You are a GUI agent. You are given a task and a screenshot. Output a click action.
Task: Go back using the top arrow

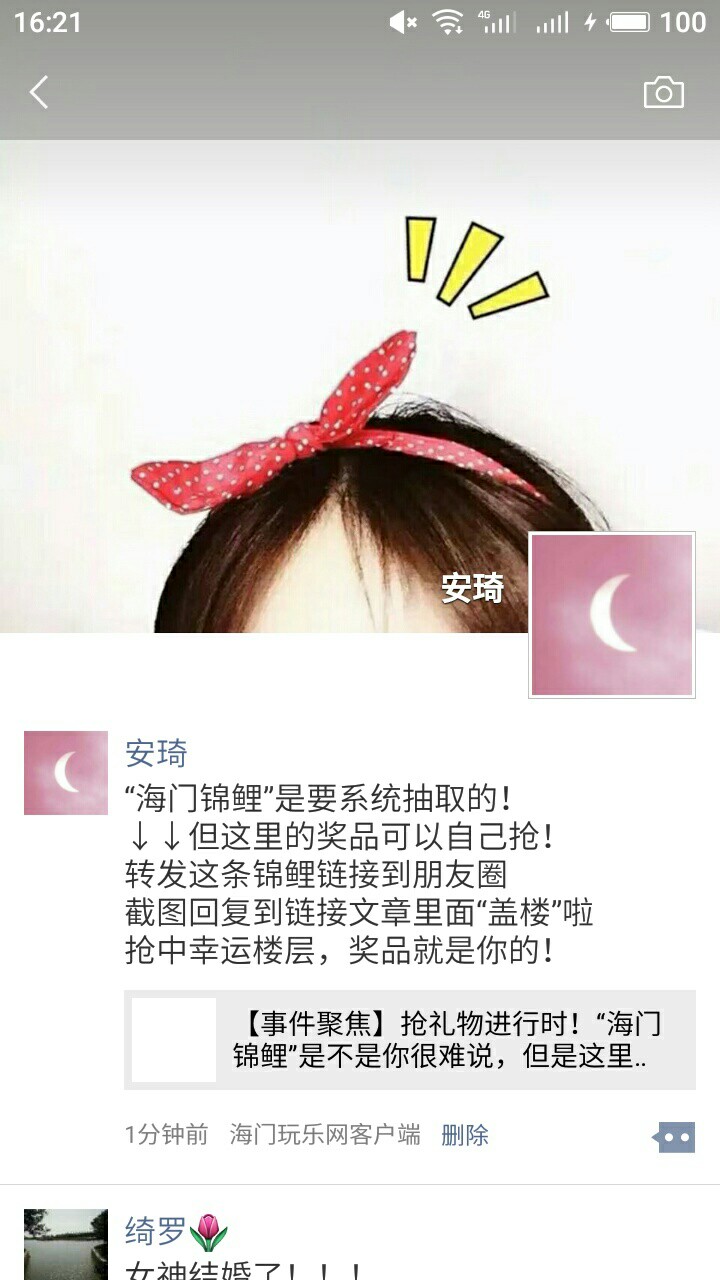39,93
